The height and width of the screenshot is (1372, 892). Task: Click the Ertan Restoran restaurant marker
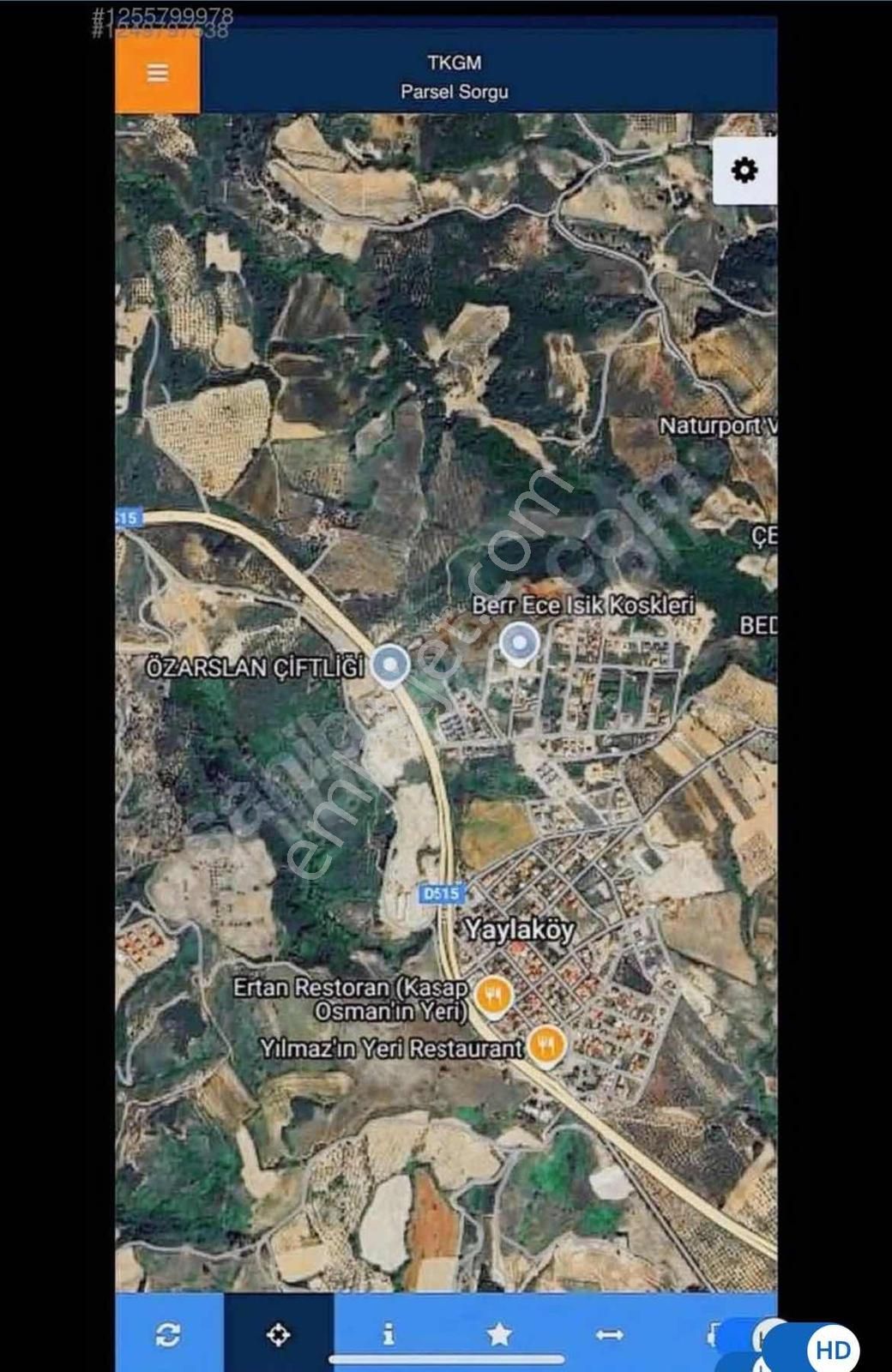tap(491, 996)
